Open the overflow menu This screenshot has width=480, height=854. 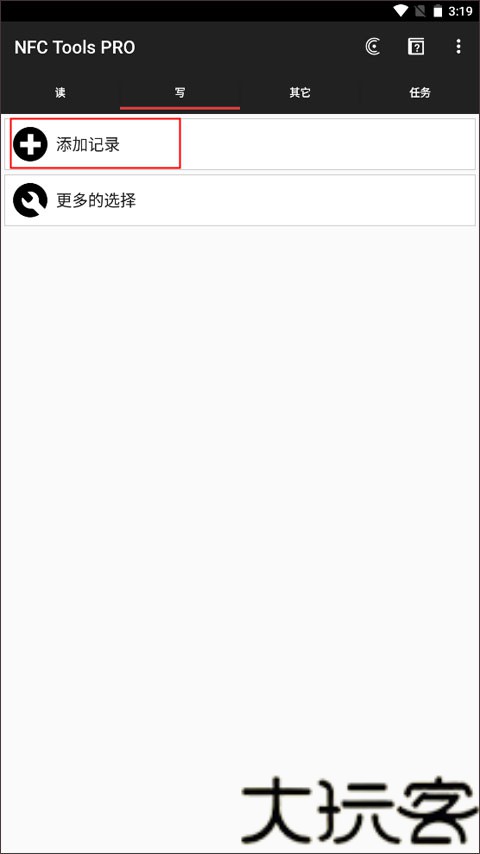click(x=458, y=47)
